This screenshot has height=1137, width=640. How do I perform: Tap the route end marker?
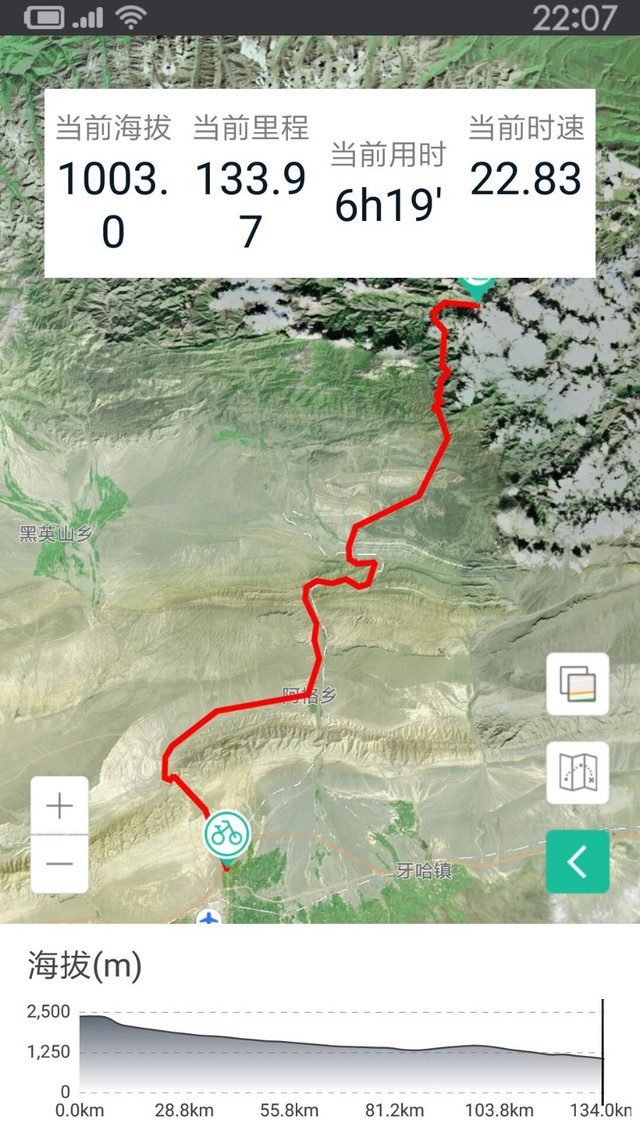click(476, 285)
